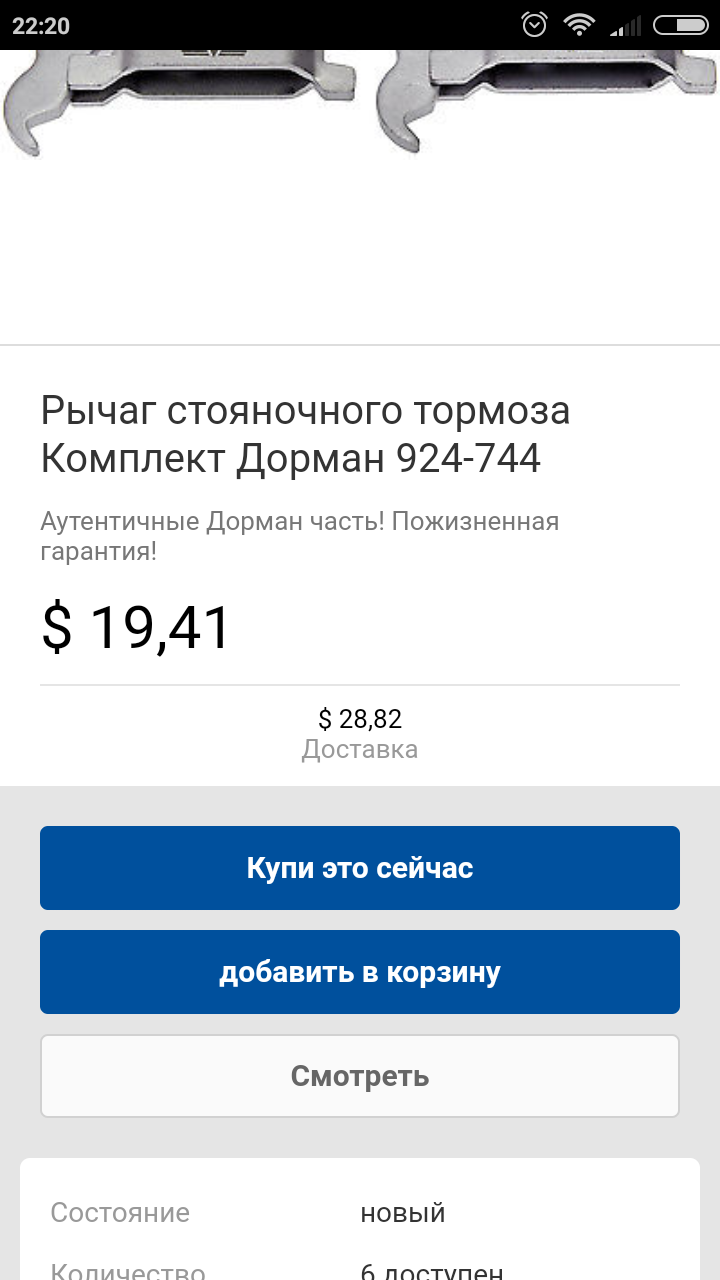Tap the 'Купи это сейчас' button
720x1280 pixels.
click(360, 868)
